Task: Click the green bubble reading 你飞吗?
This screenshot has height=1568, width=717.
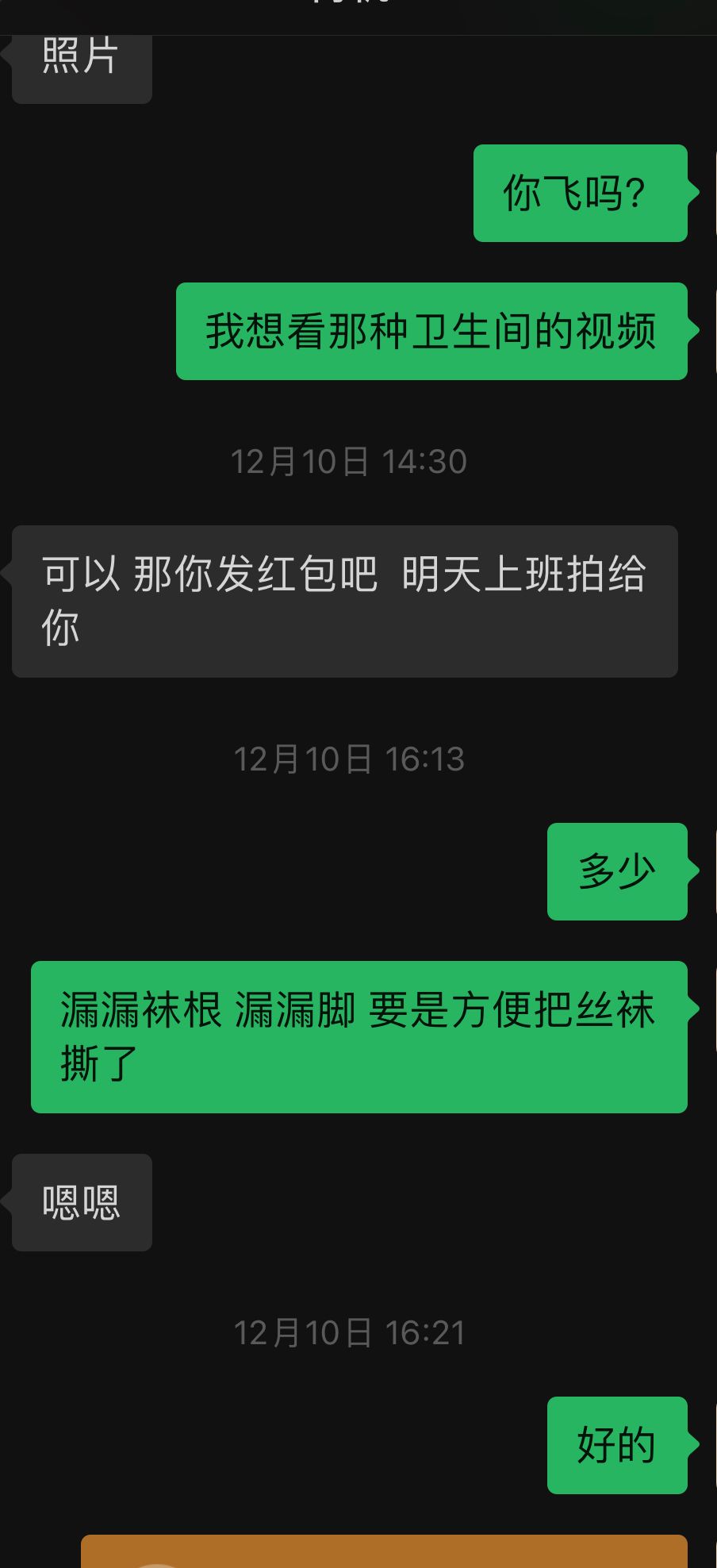Action: 580,191
